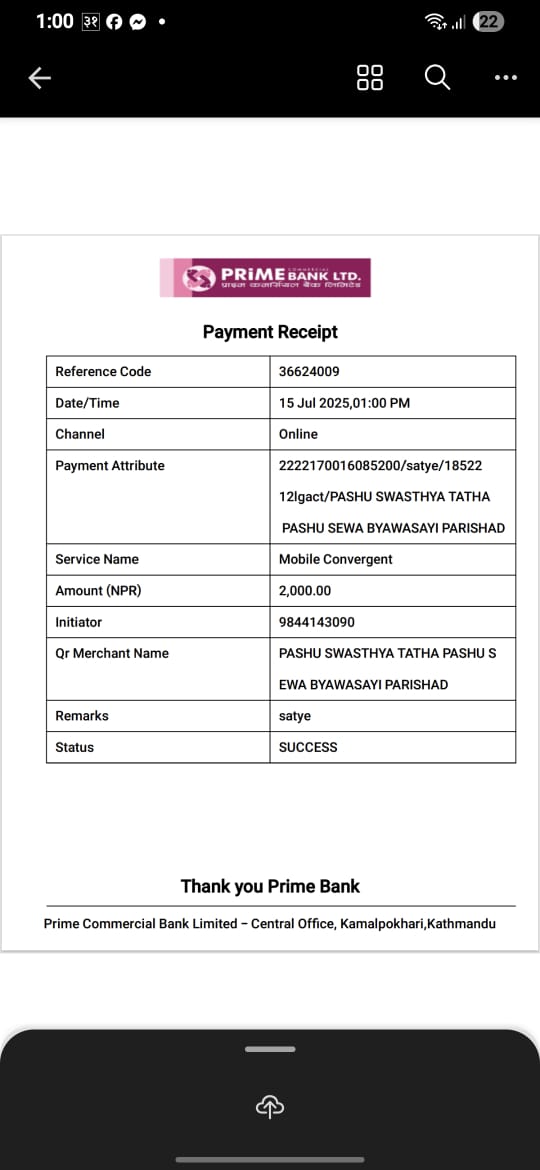The image size is (540, 1170).
Task: Go back with the arrow icon
Action: pos(40,78)
